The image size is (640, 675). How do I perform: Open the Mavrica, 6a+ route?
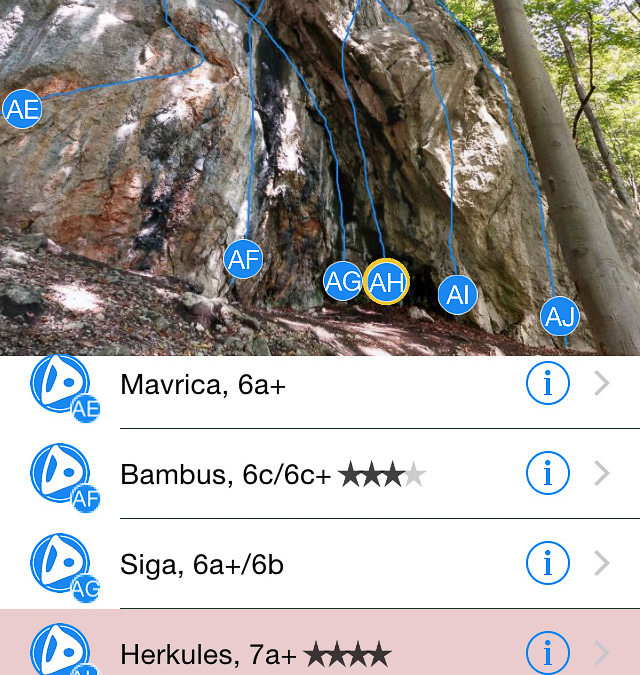[x=300, y=385]
